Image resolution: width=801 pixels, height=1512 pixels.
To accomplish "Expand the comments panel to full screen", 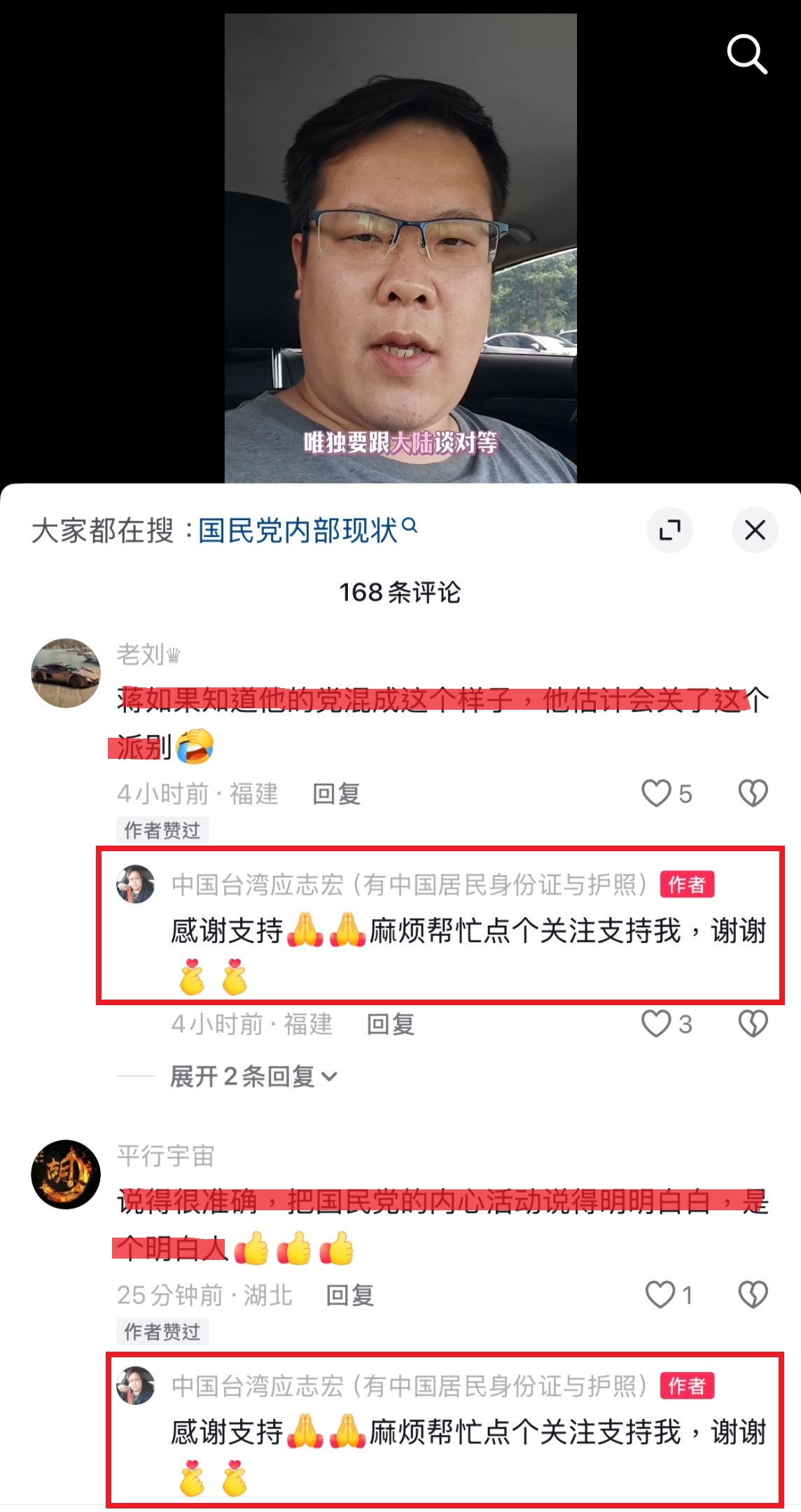I will click(x=670, y=530).
